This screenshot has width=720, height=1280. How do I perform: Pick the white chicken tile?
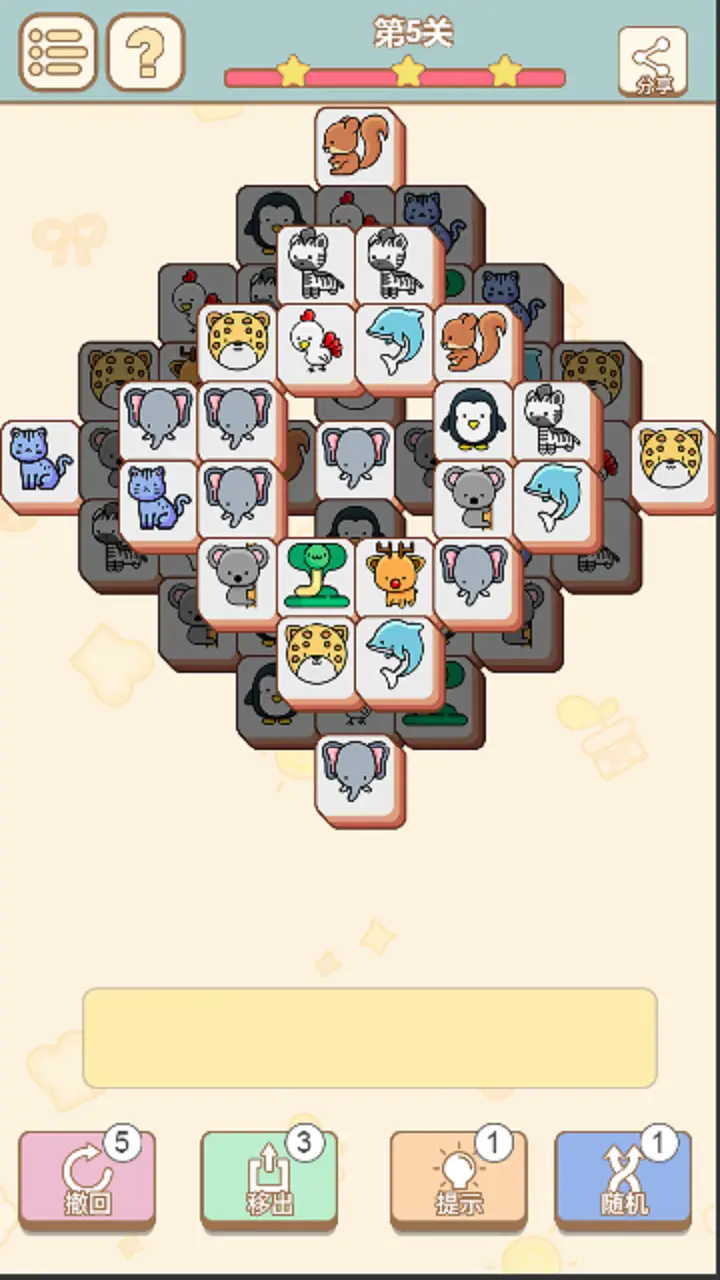pos(316,343)
